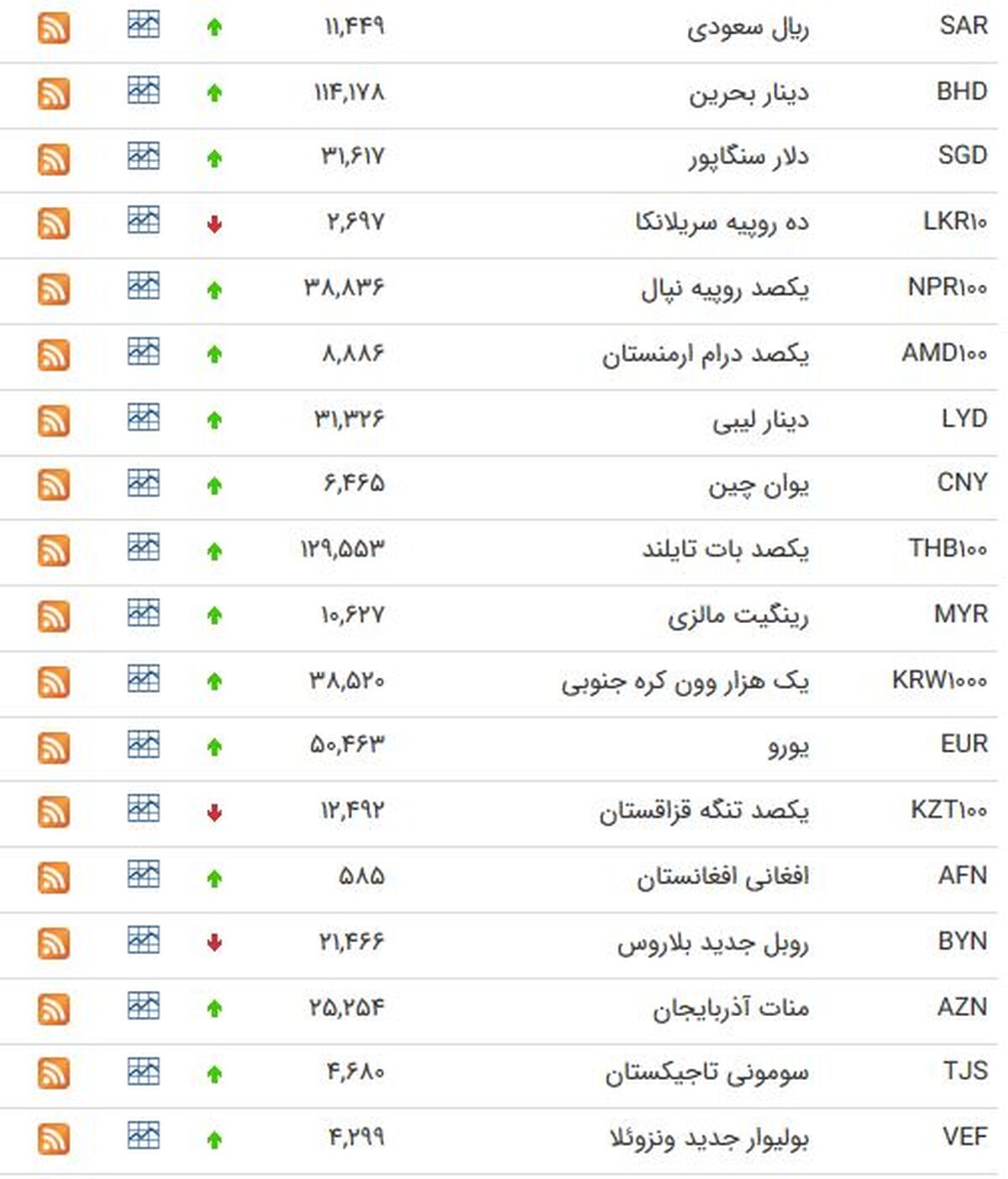Show the EUR rate chart
This screenshot has width=1008, height=1179.
point(144,746)
